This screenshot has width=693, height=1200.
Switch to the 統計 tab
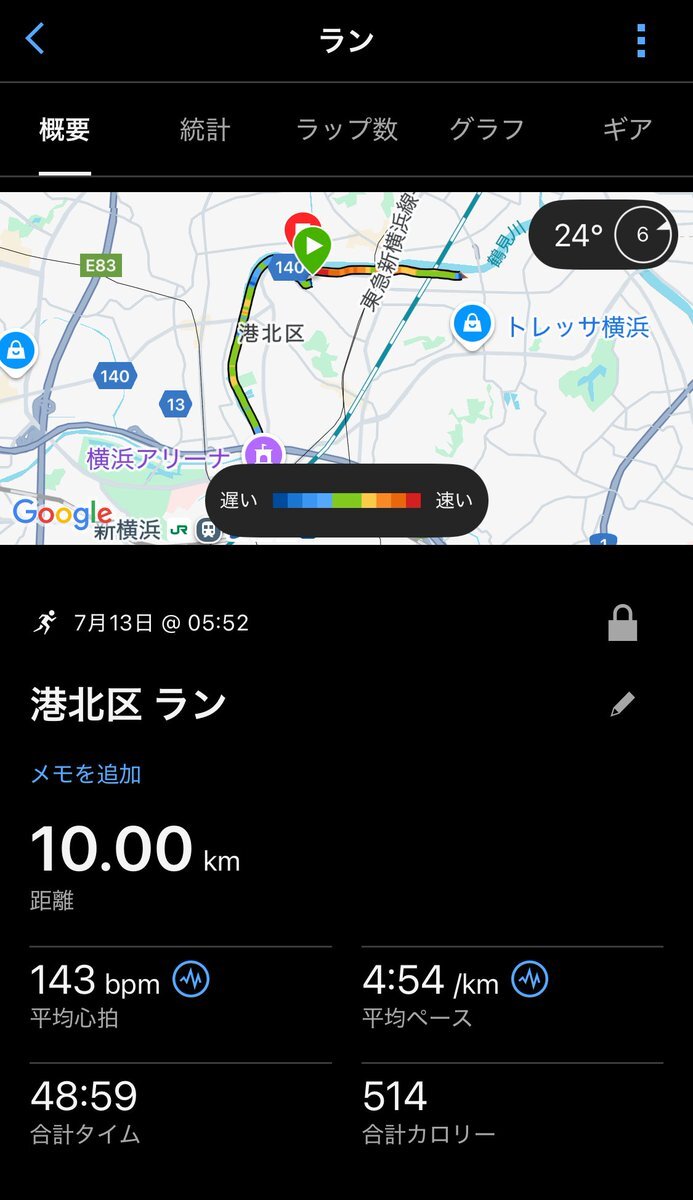coord(205,129)
